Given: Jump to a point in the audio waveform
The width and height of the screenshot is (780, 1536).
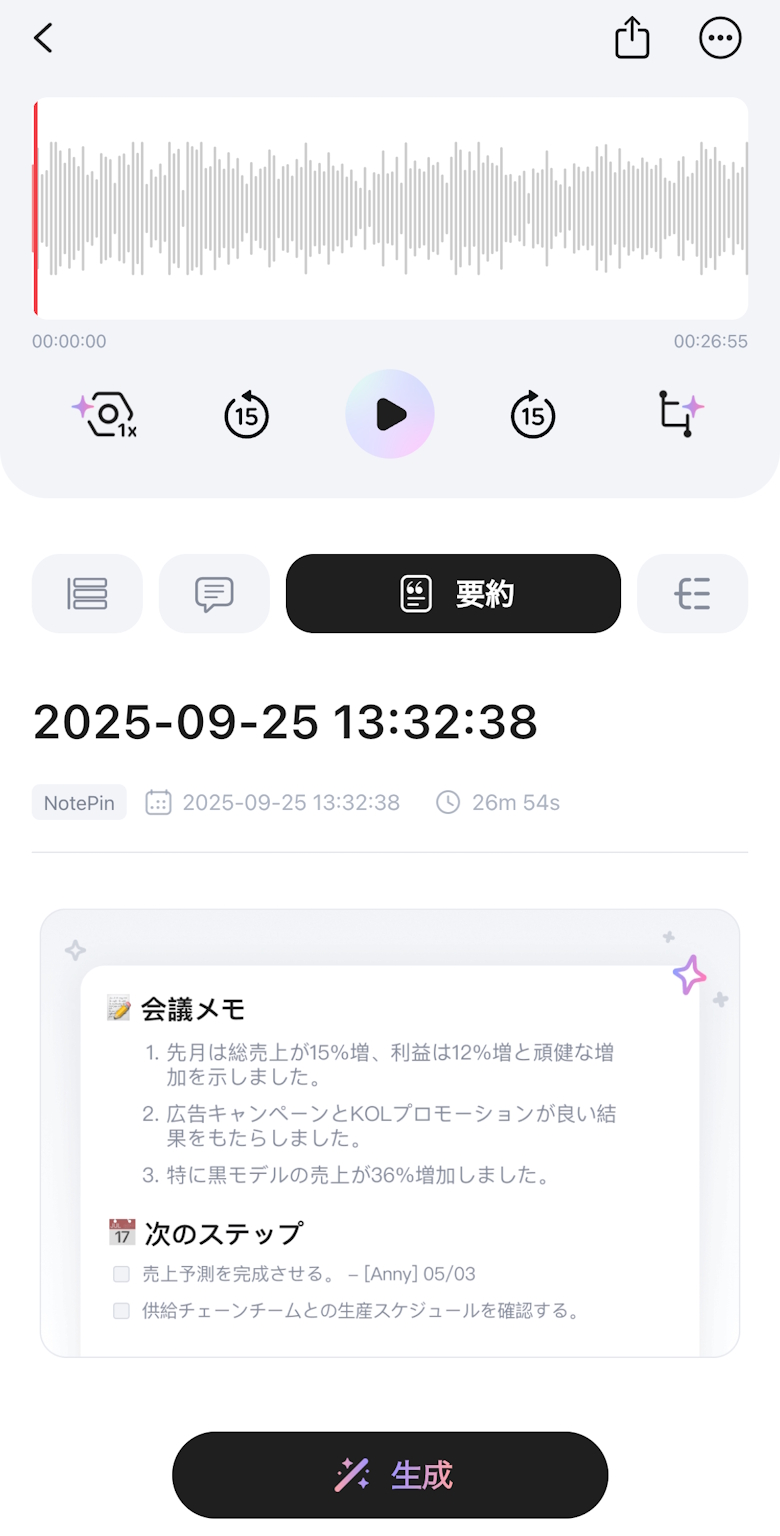Looking at the screenshot, I should [390, 208].
